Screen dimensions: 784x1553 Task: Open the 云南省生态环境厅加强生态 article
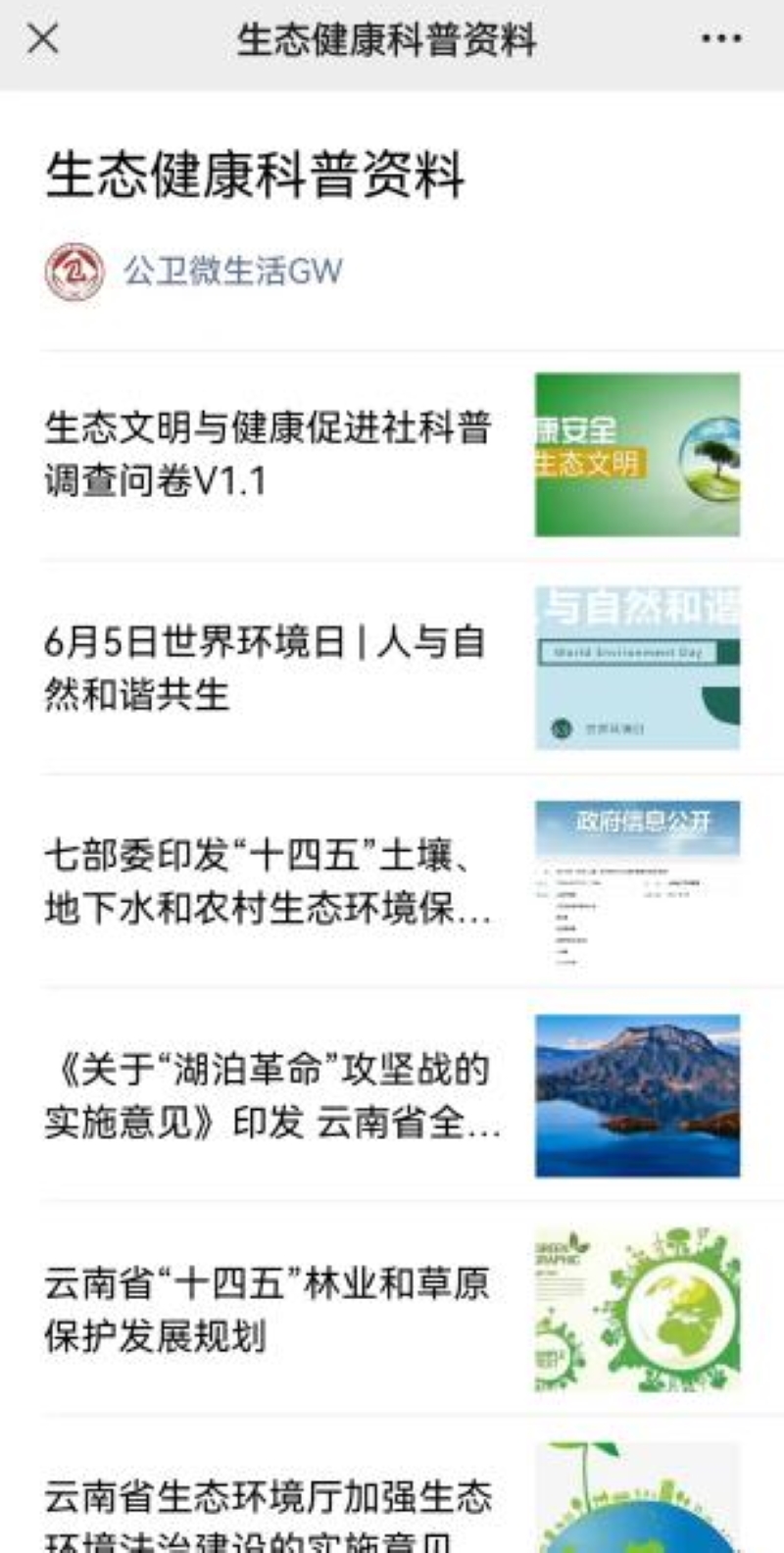pos(267,1510)
